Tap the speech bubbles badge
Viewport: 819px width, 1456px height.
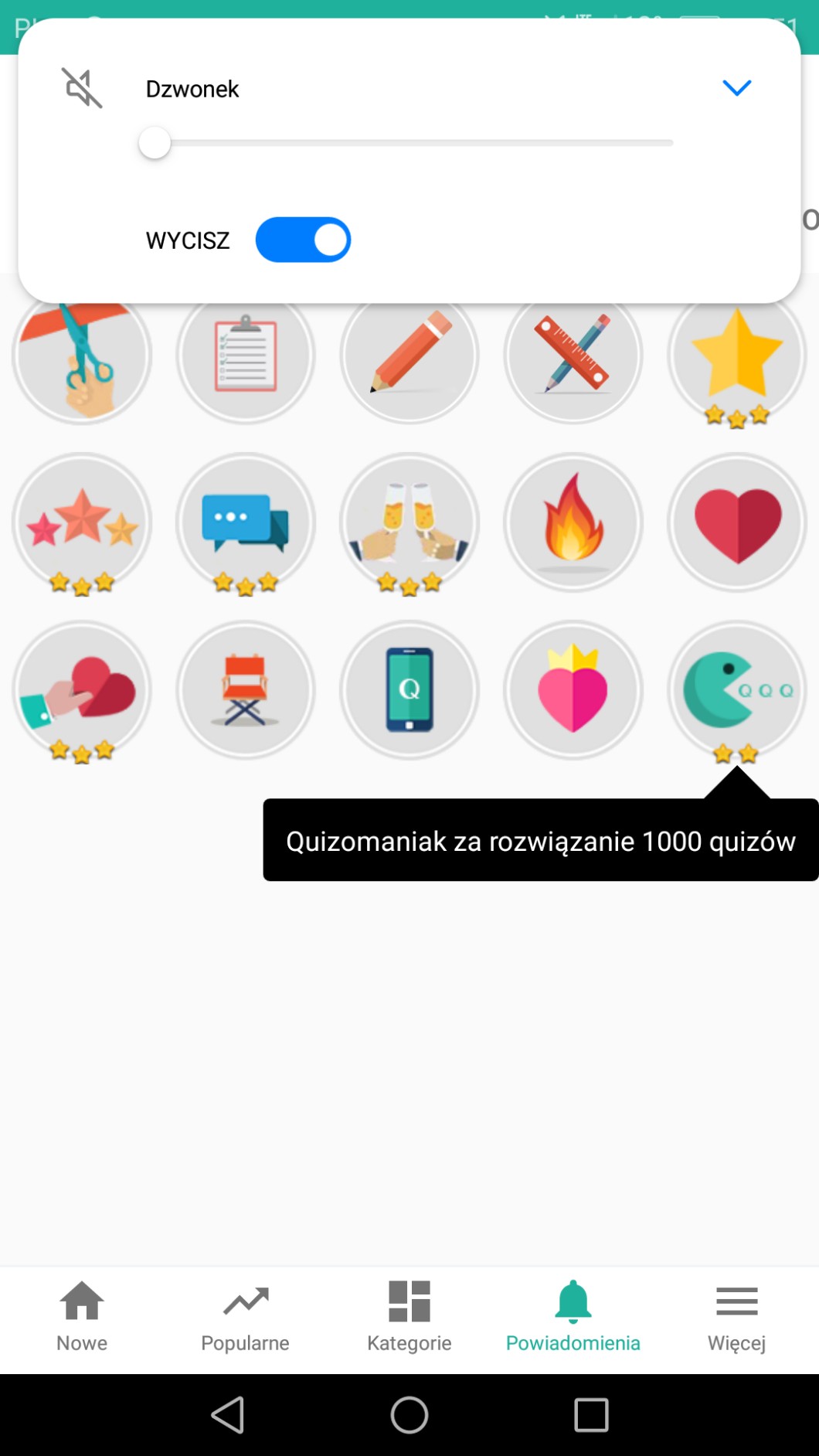[x=245, y=522]
